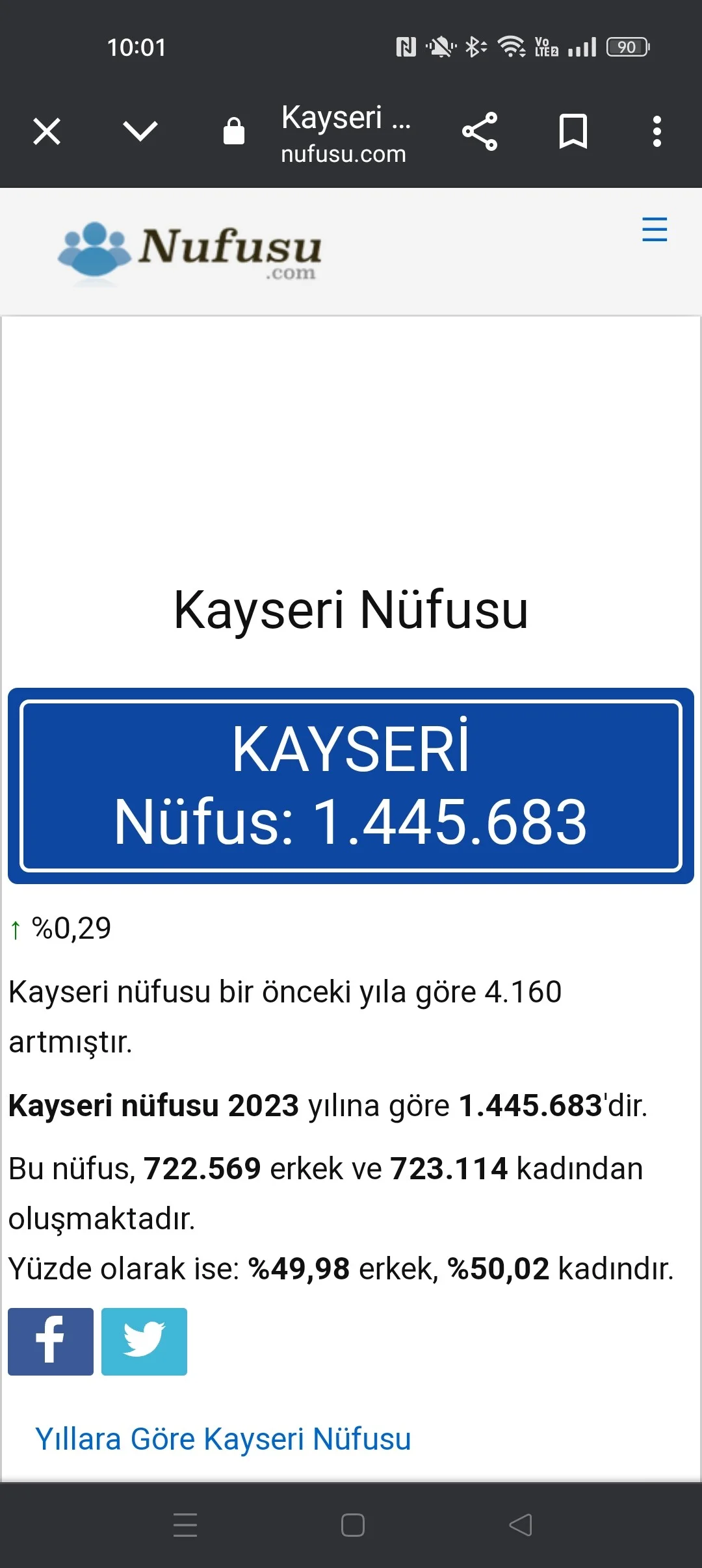702x1568 pixels.
Task: Go back using system navigation
Action: point(520,1525)
